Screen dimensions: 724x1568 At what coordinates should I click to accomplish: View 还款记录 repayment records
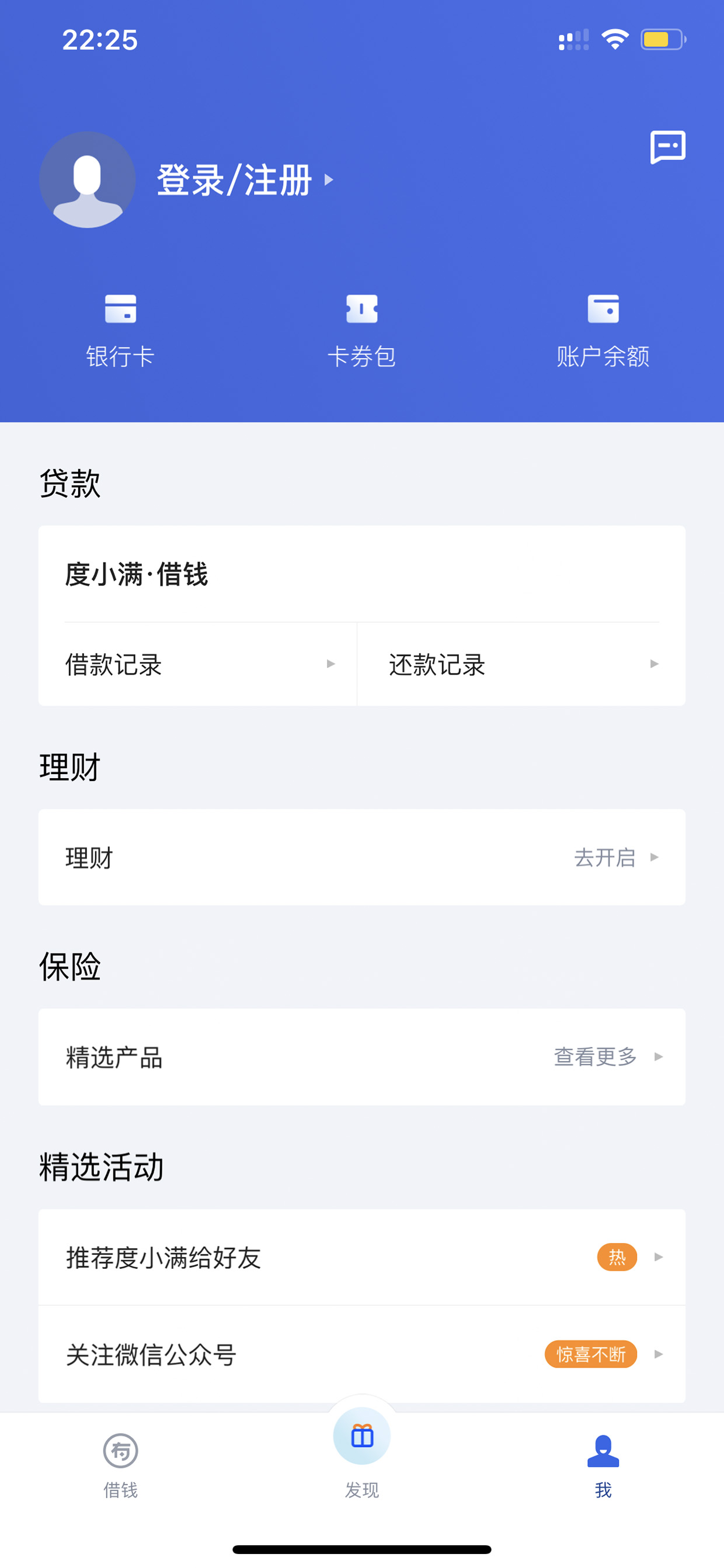tap(521, 664)
